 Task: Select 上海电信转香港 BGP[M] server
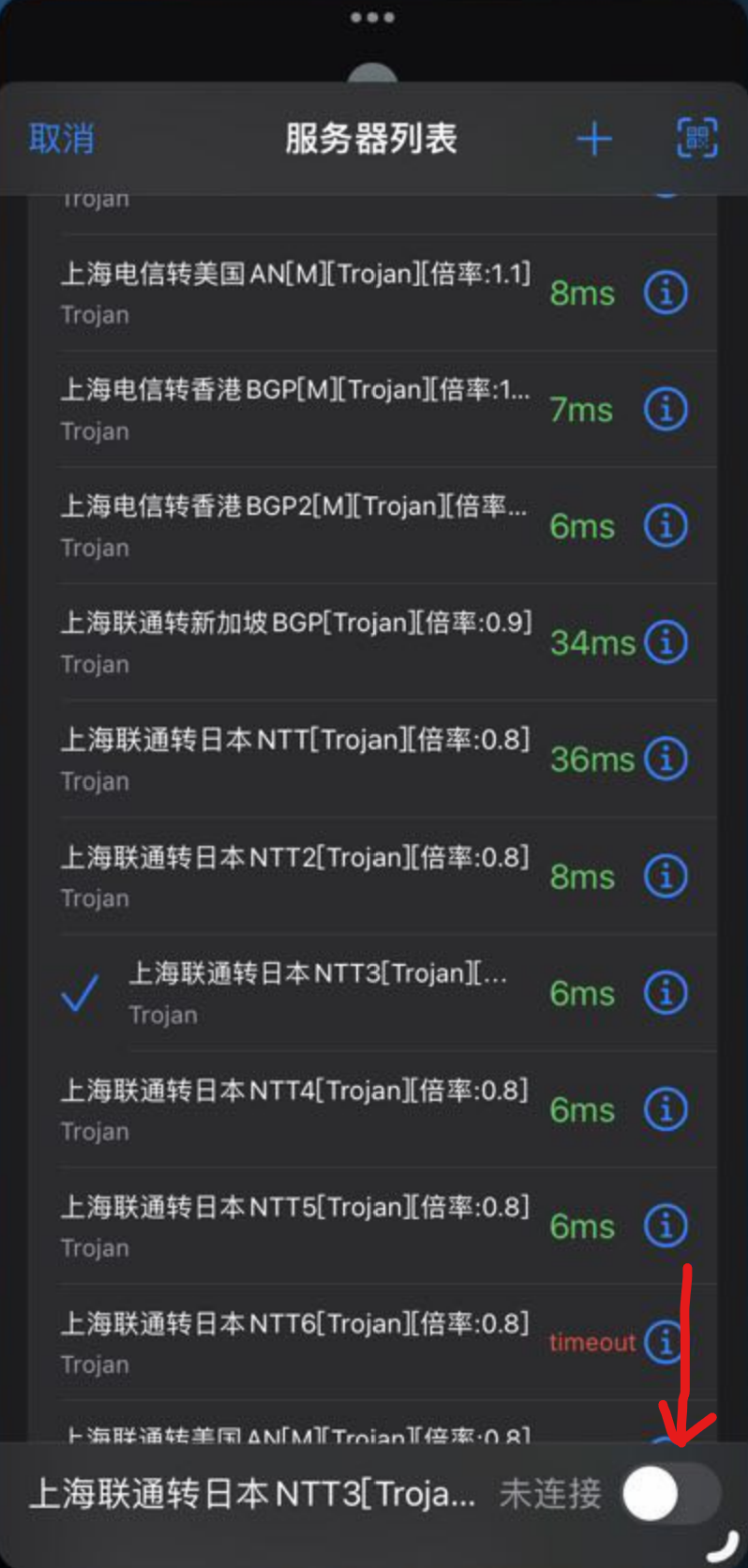pos(295,408)
